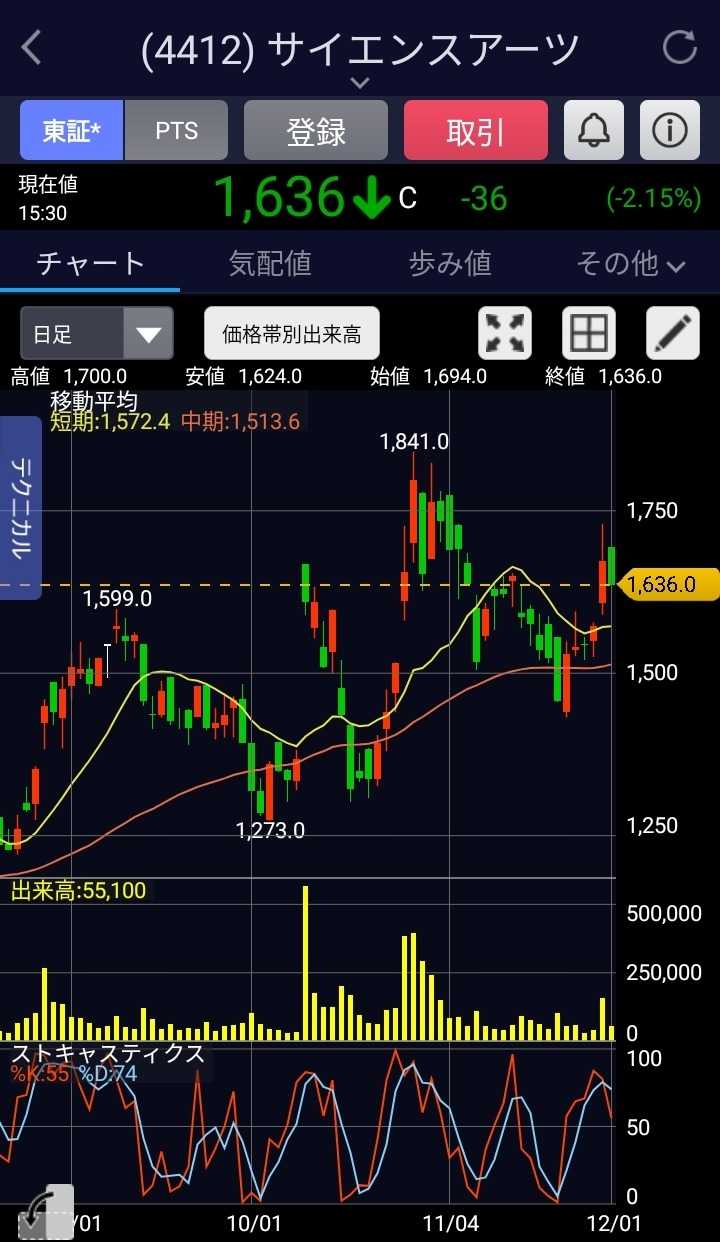Screen dimensions: 720x1242
Task: Expand chart to full screen
Action: pos(506,333)
